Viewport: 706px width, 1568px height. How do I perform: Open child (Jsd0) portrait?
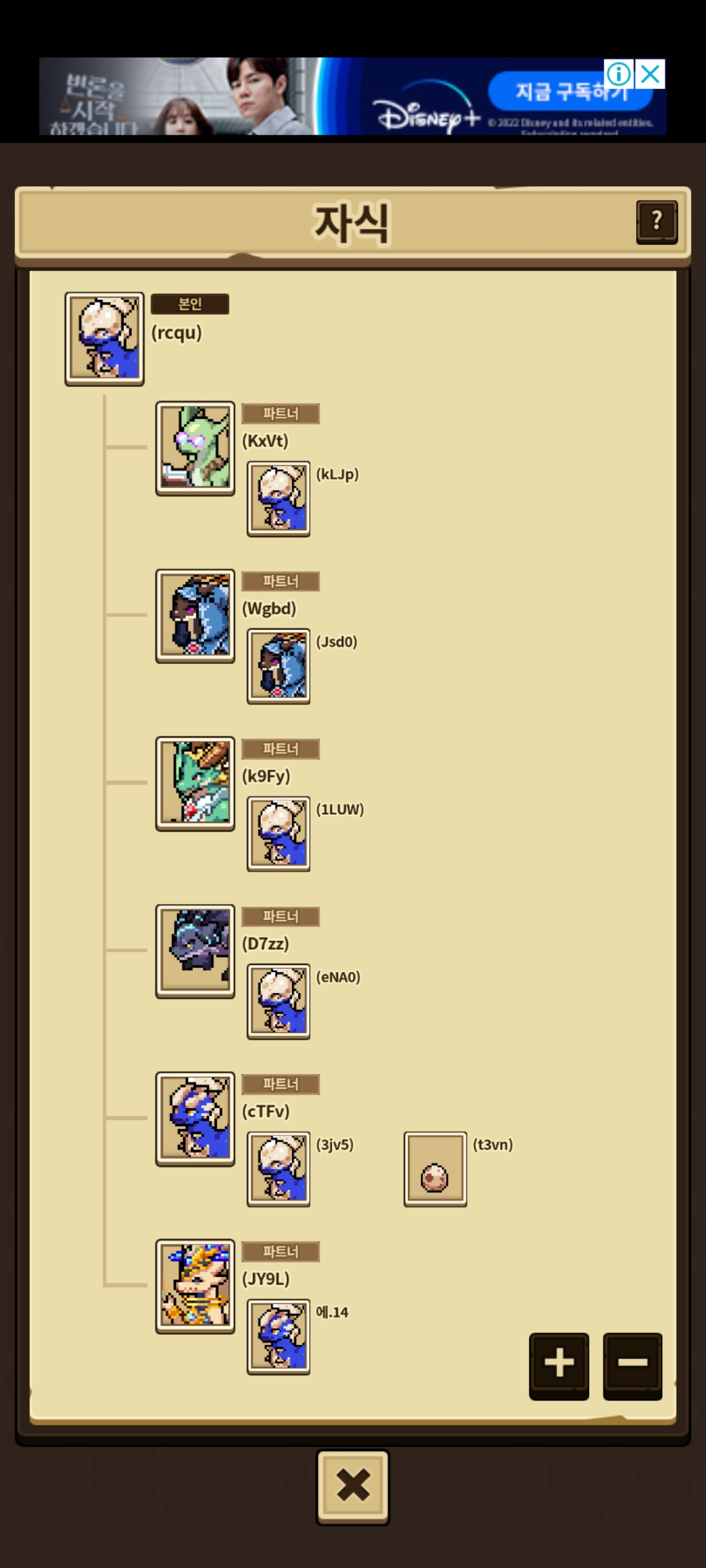(x=278, y=666)
